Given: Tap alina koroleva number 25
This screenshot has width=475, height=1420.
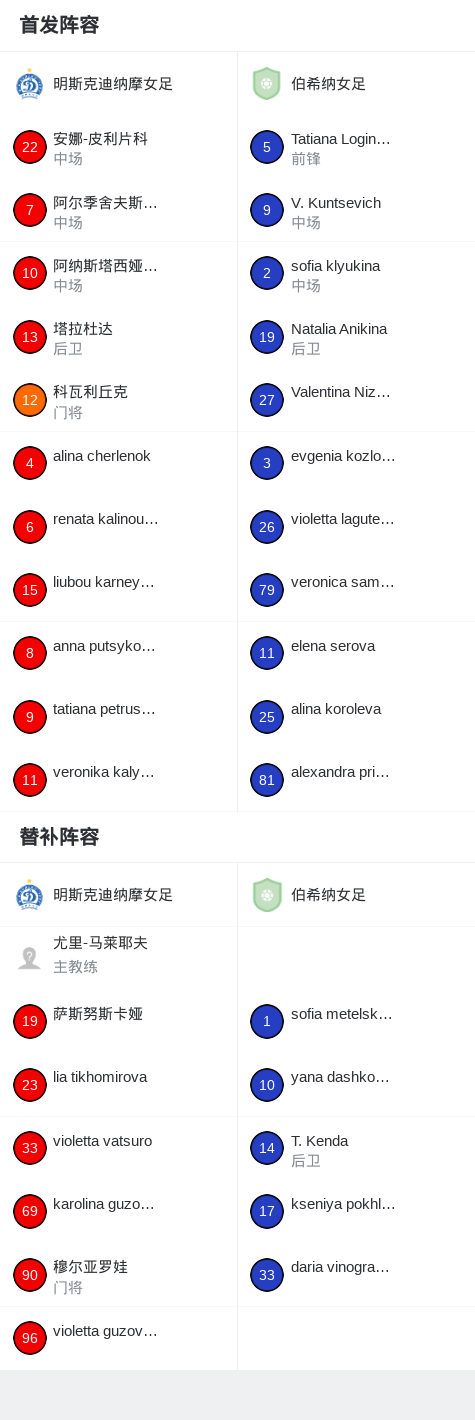Looking at the screenshot, I should click(x=356, y=716).
